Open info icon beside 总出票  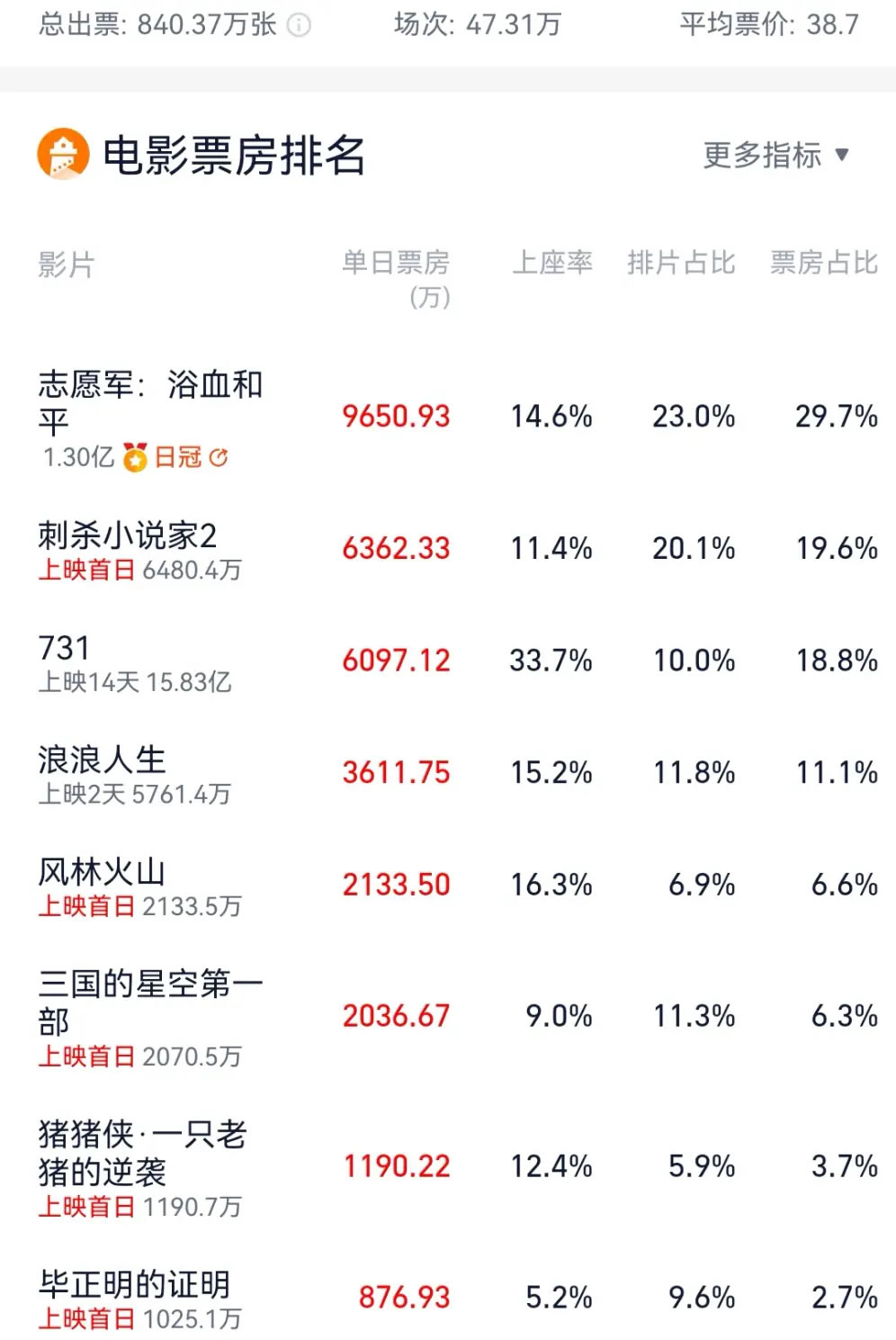[x=299, y=25]
